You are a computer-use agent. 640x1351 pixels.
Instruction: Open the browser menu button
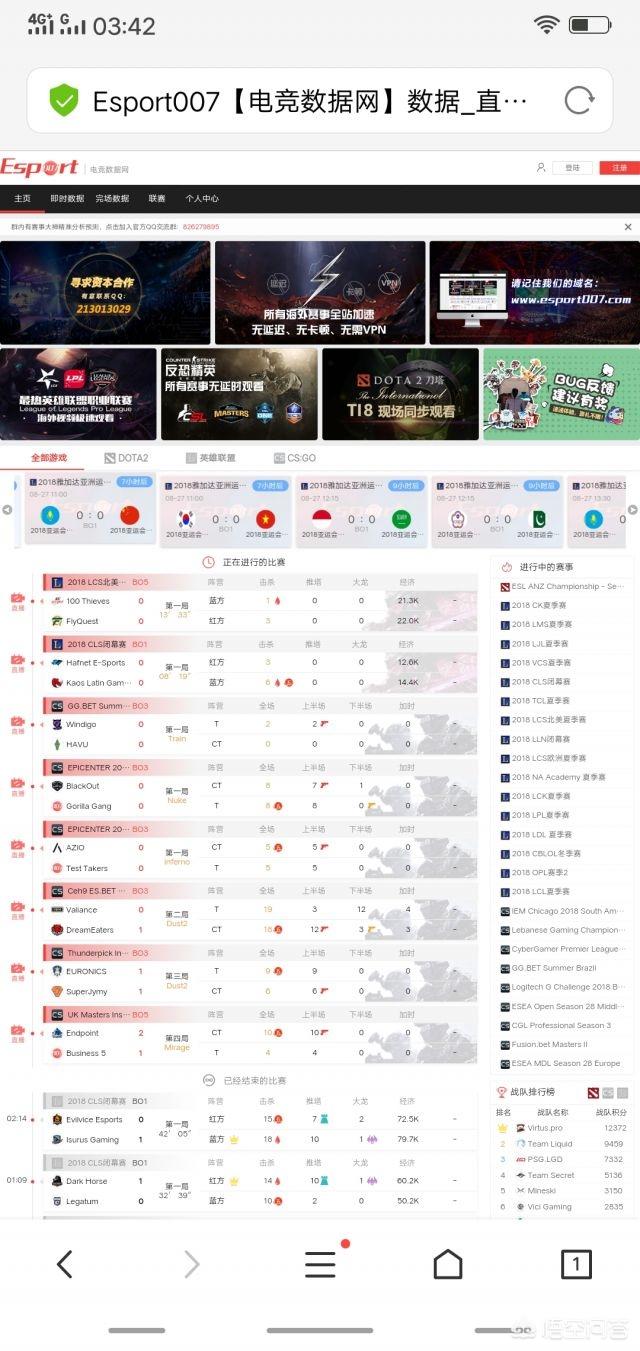pos(320,1265)
